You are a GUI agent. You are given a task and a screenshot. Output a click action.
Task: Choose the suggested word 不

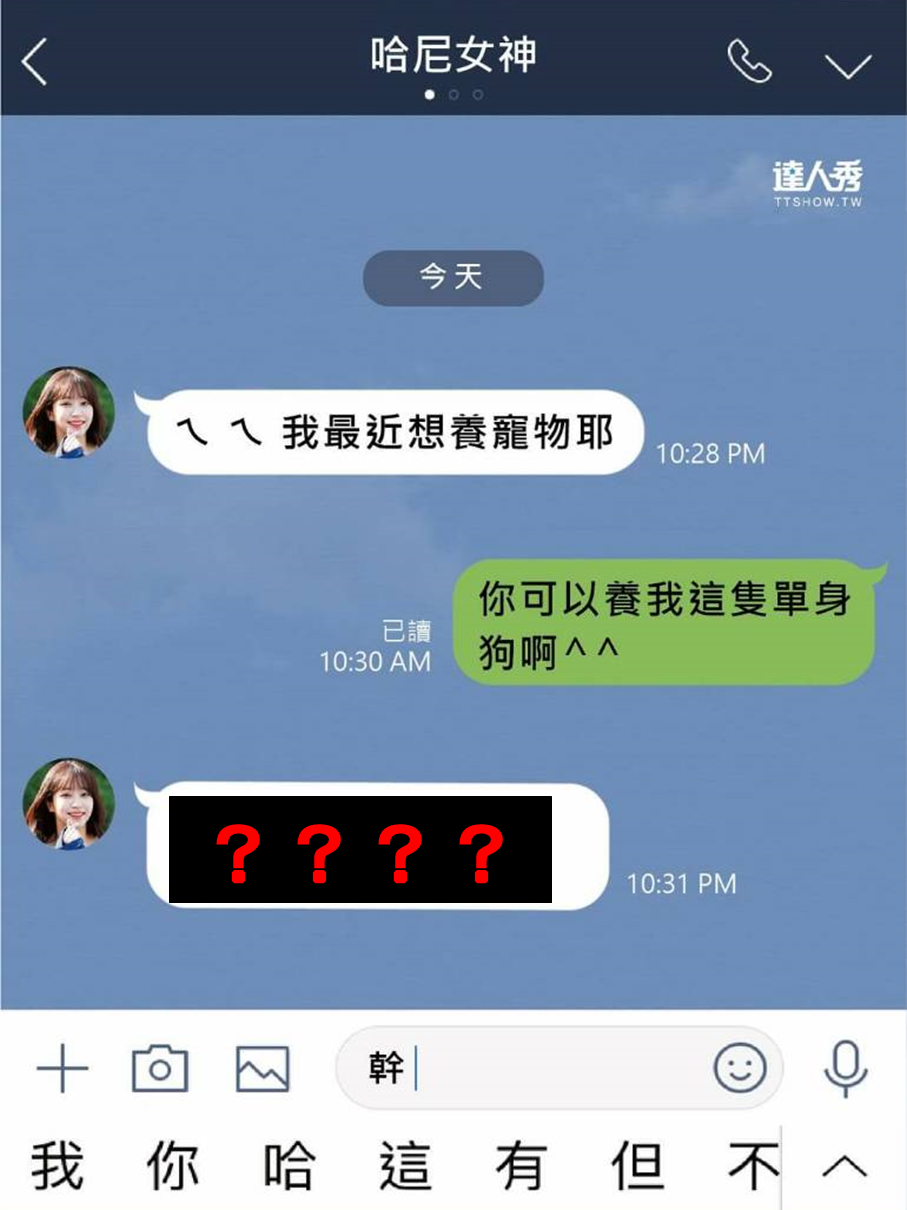click(752, 1166)
